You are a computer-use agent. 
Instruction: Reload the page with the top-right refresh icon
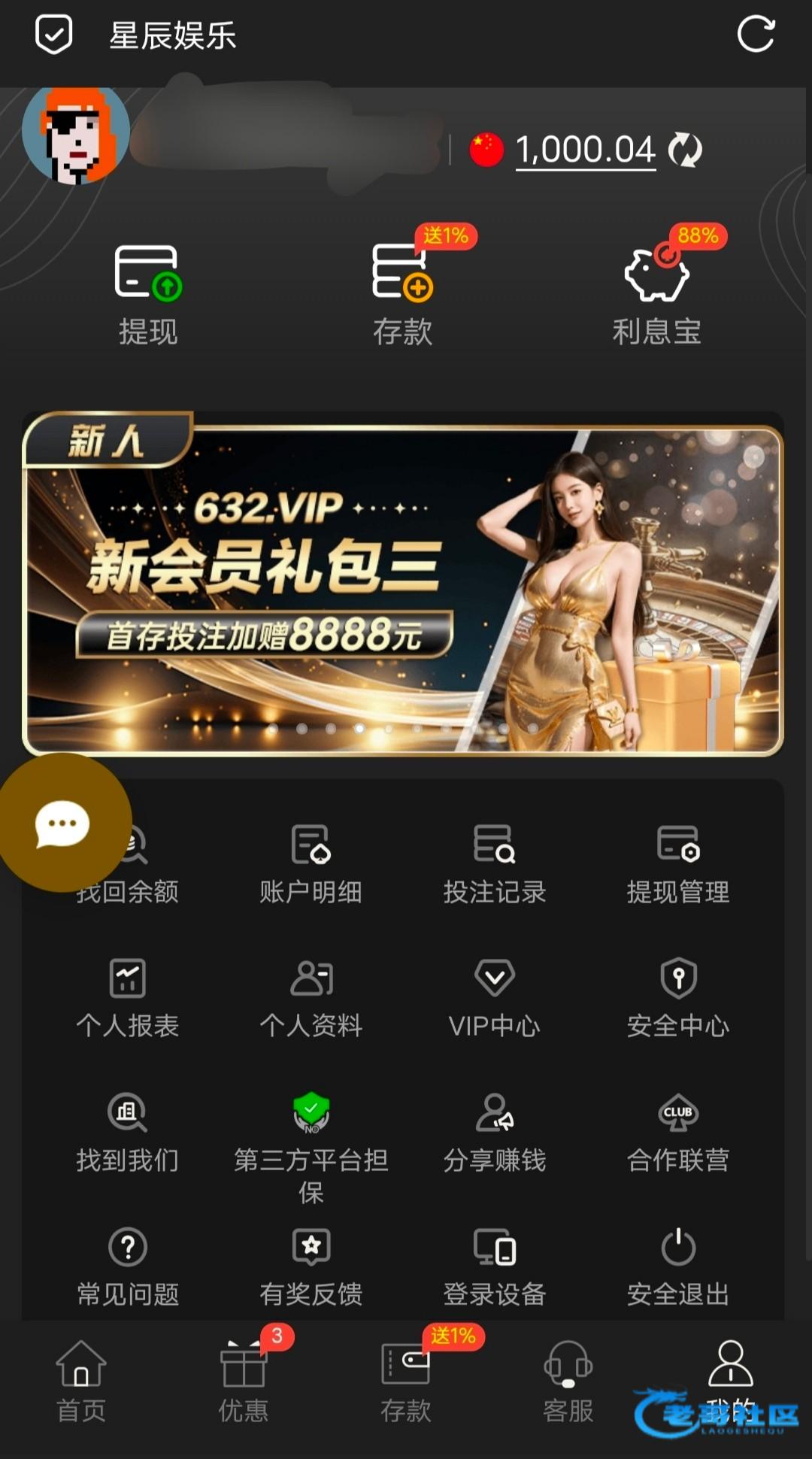tap(756, 35)
